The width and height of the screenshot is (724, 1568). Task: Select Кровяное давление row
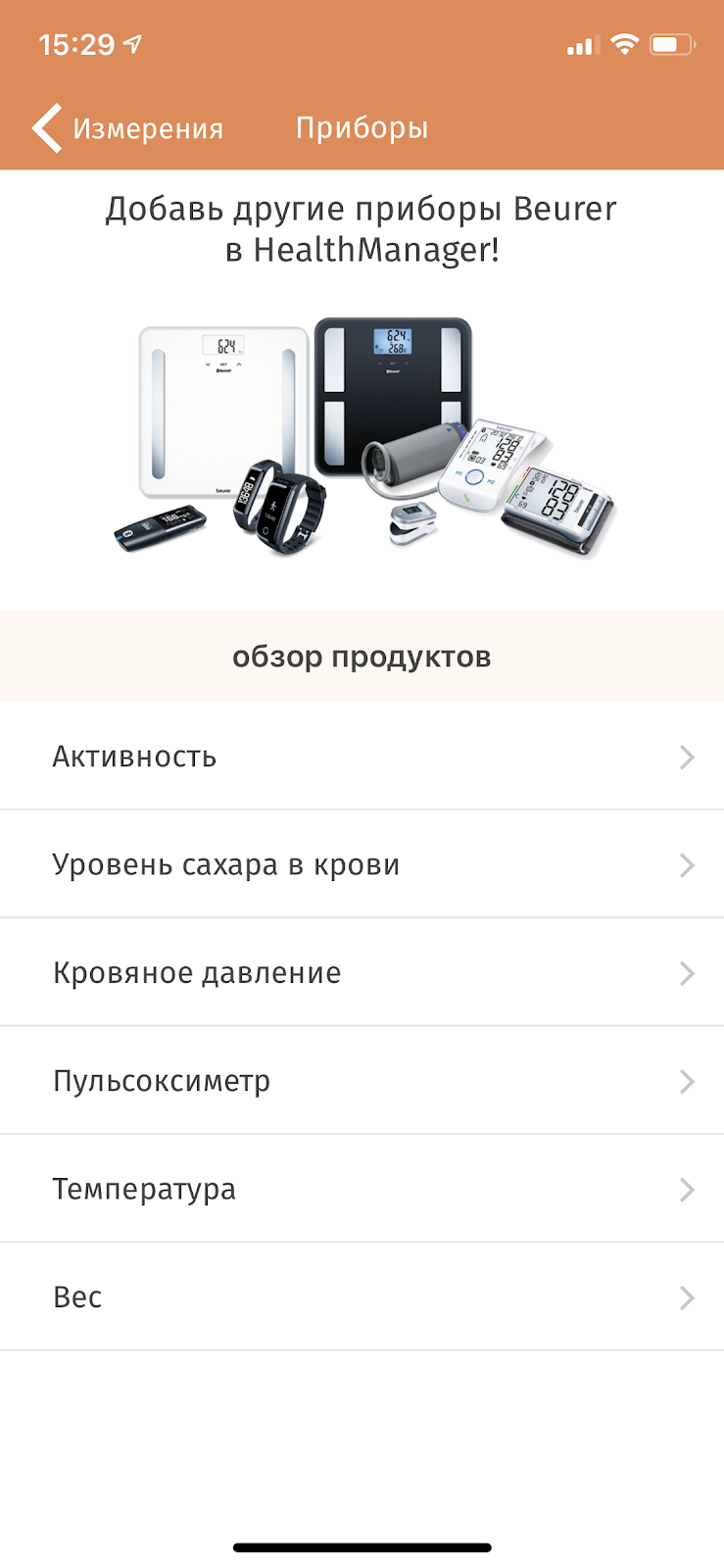point(362,972)
